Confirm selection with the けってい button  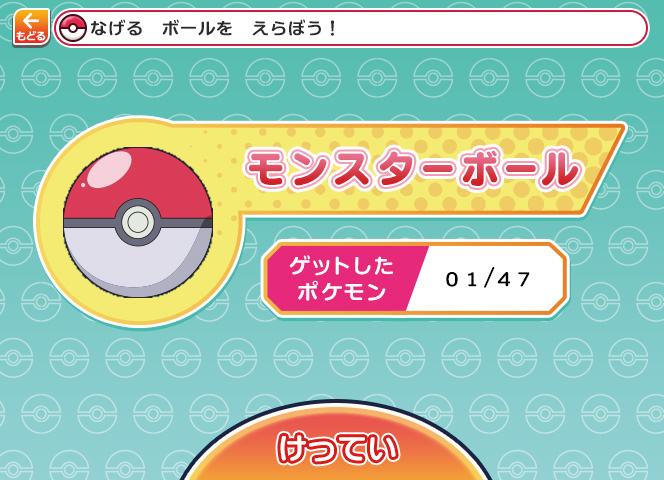(x=337, y=449)
